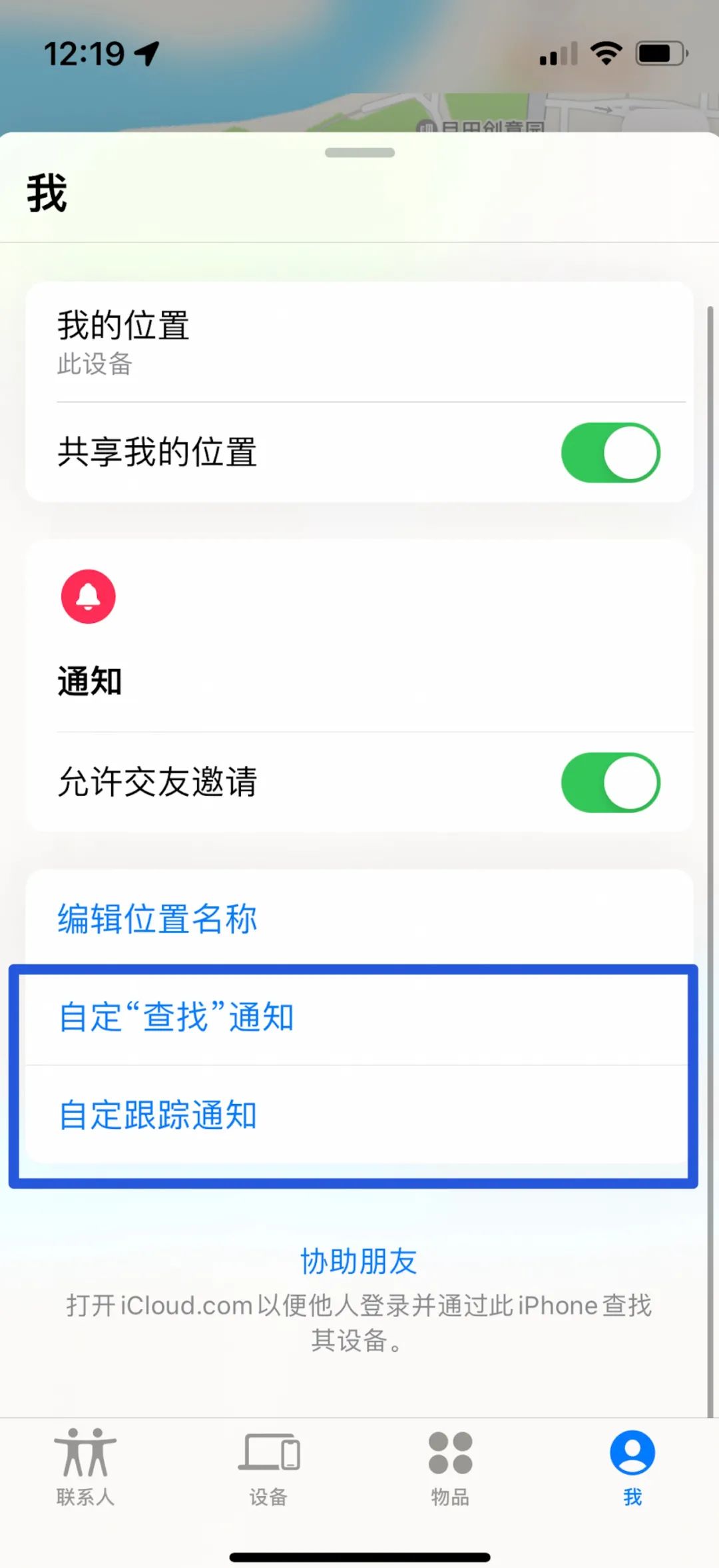Click the cellular signal bars icon
Image resolution: width=719 pixels, height=1568 pixels.
tap(556, 55)
